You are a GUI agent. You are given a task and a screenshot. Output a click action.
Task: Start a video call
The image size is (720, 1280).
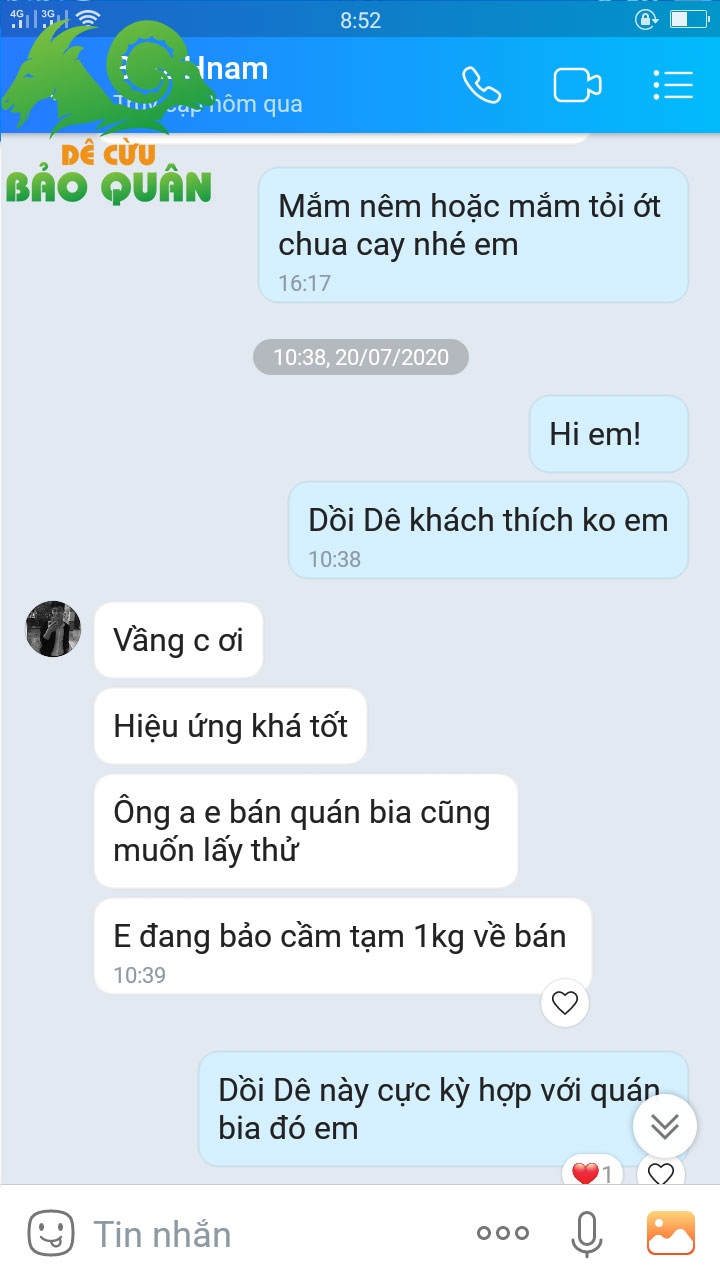tap(577, 85)
